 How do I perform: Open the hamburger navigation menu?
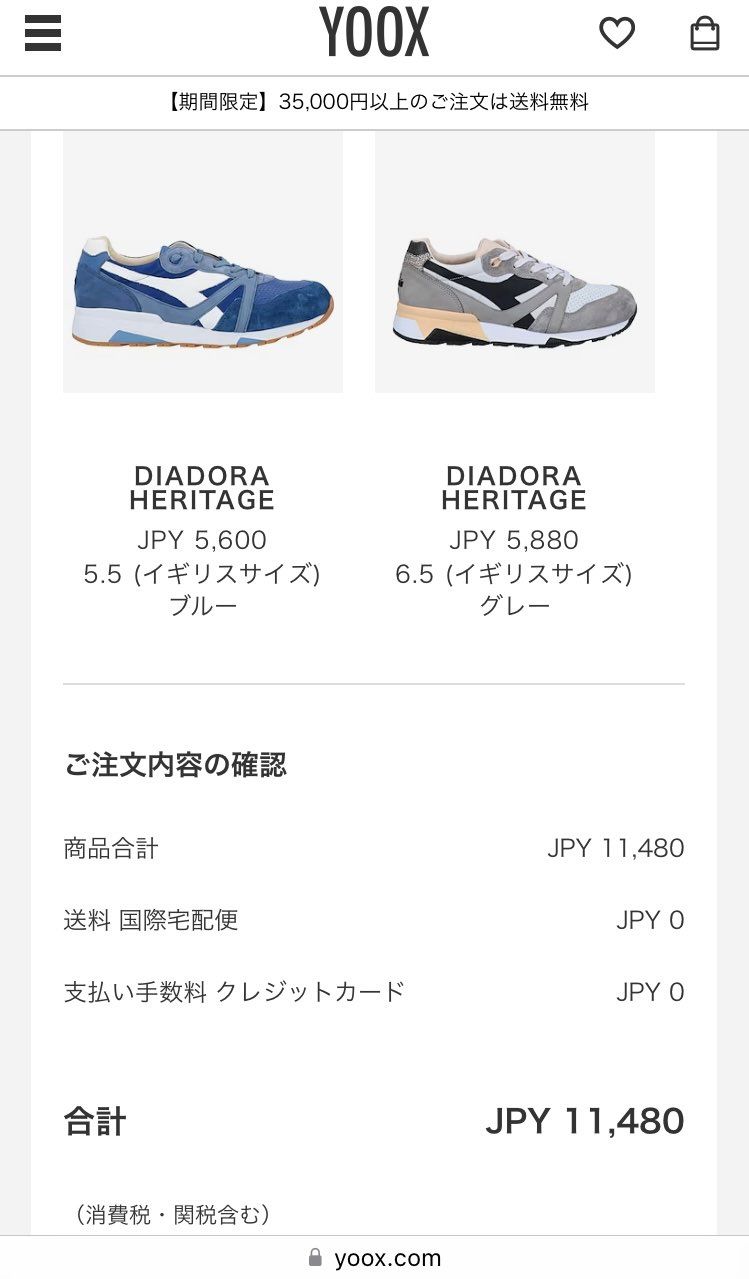pos(40,31)
